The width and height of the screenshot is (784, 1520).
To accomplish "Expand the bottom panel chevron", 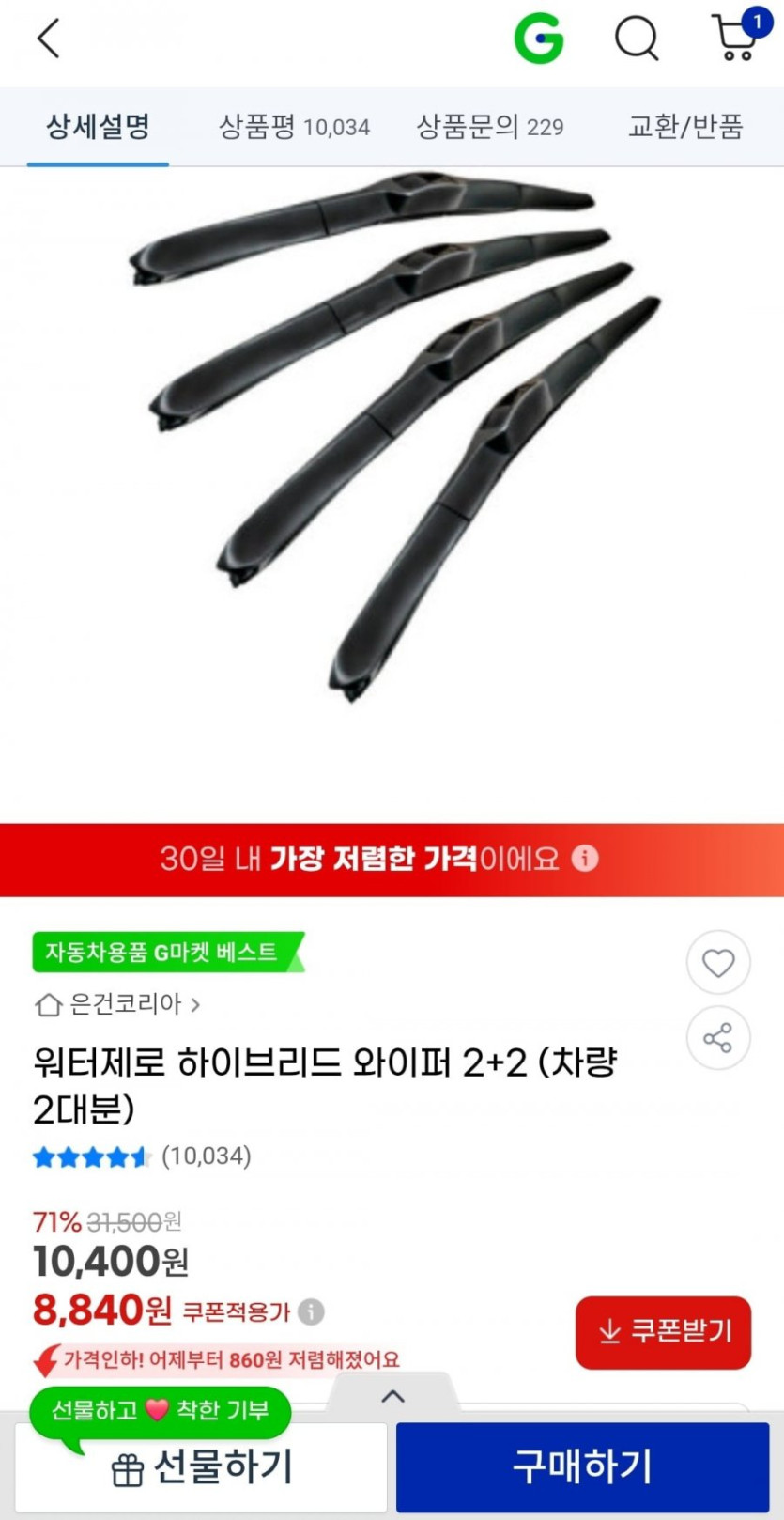I will tap(392, 1396).
